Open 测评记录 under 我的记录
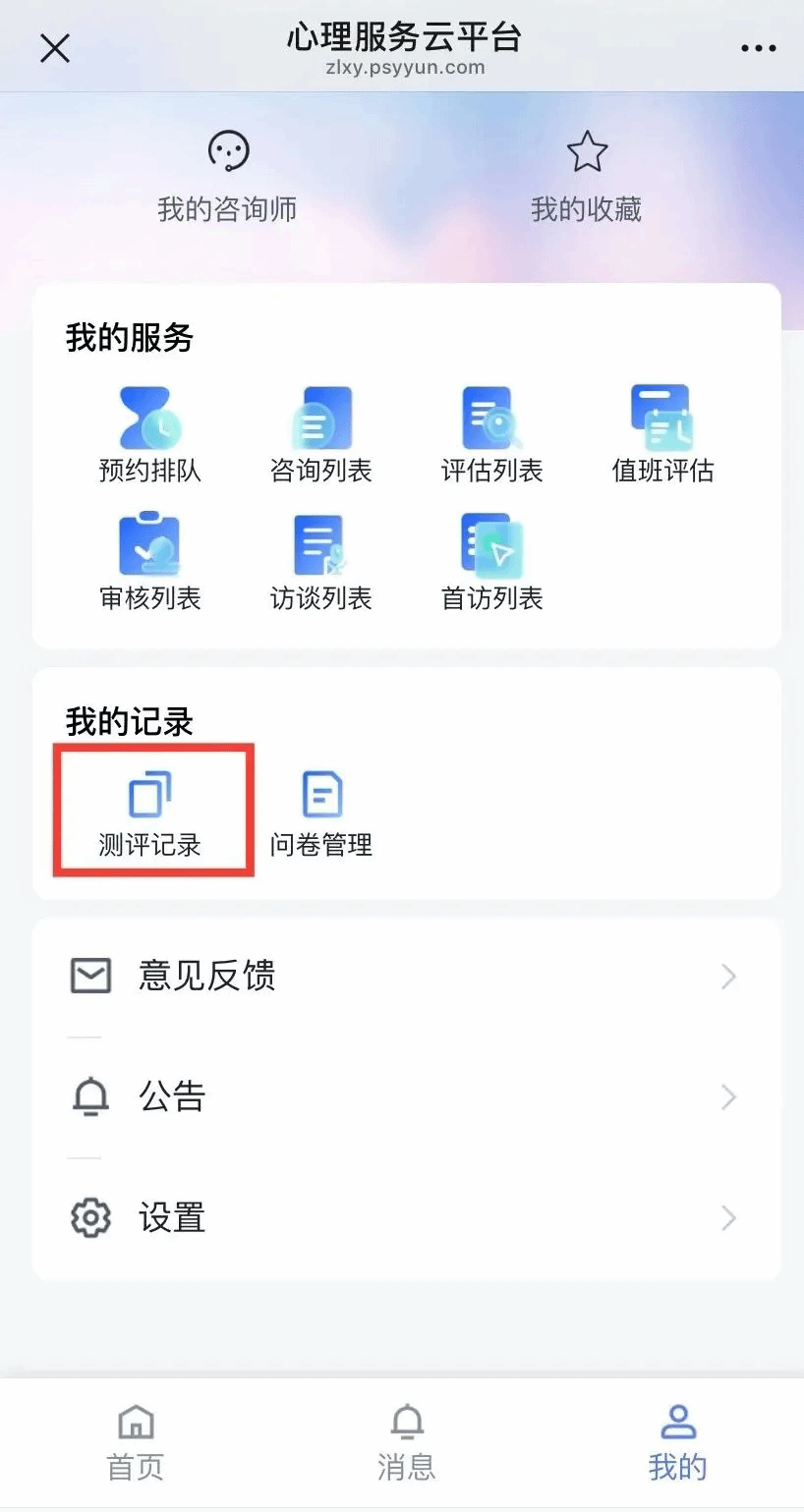 [x=150, y=813]
